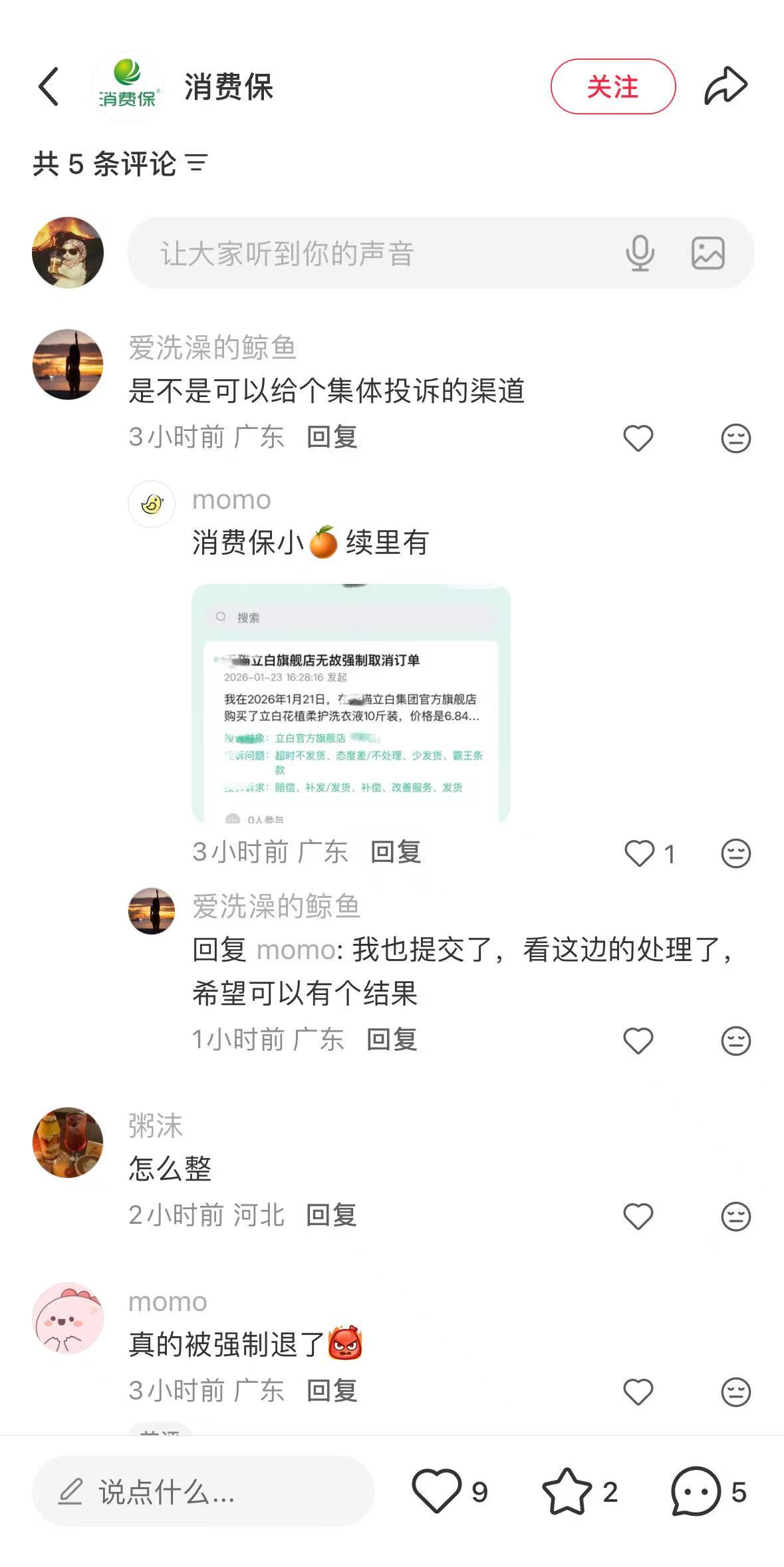
Task: Tap the microphone icon for a voice comment
Action: pyautogui.click(x=640, y=253)
